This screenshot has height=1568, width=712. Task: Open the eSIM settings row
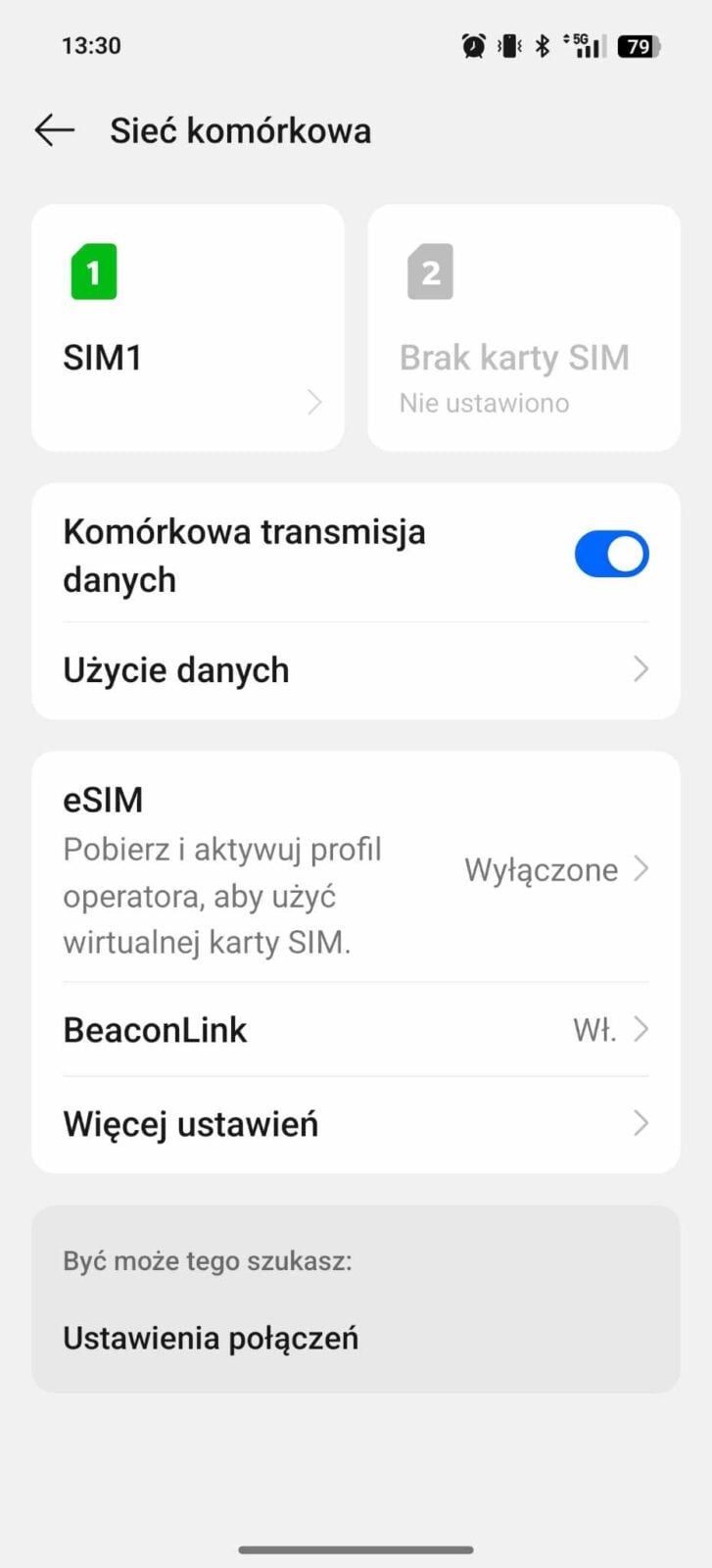click(356, 868)
